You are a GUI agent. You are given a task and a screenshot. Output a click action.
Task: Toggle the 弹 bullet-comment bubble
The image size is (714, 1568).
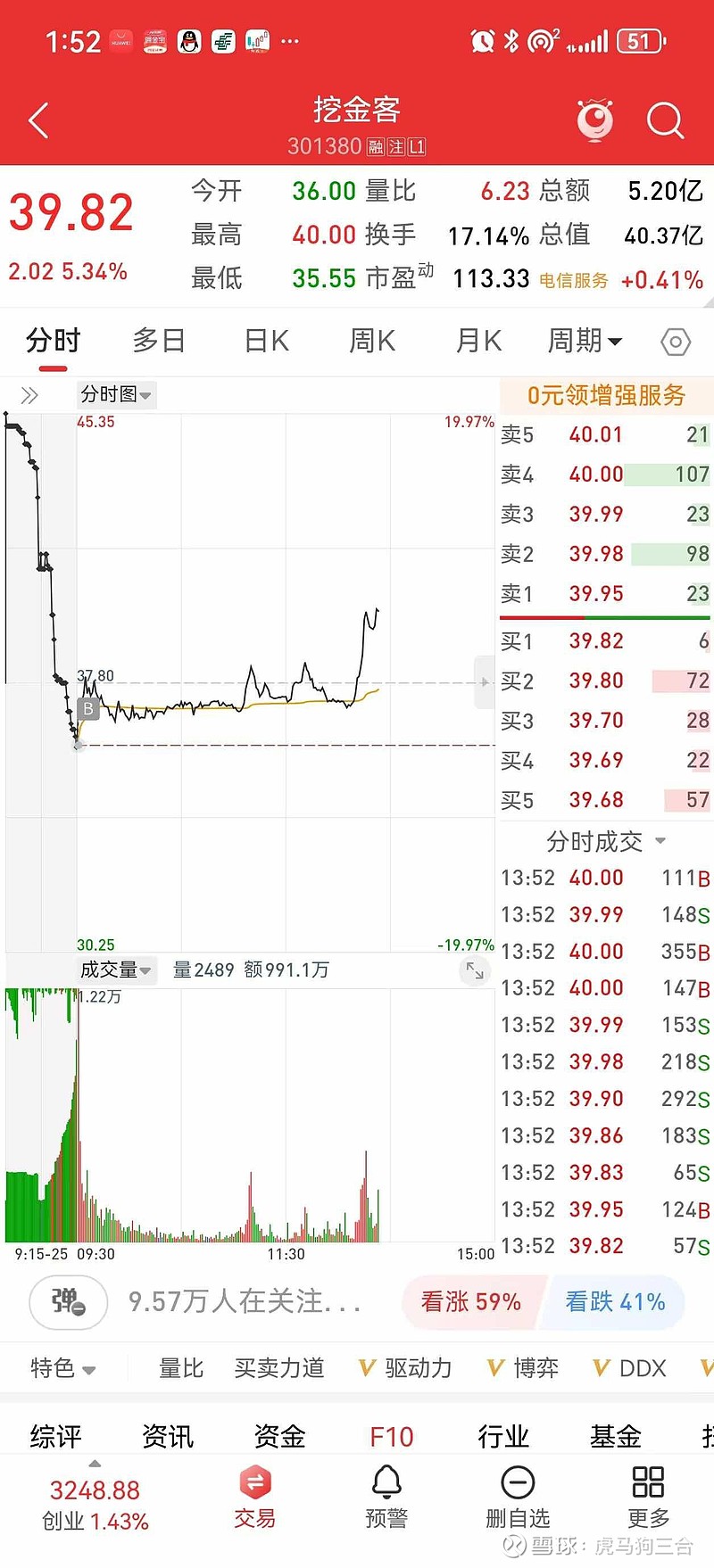[x=67, y=1303]
